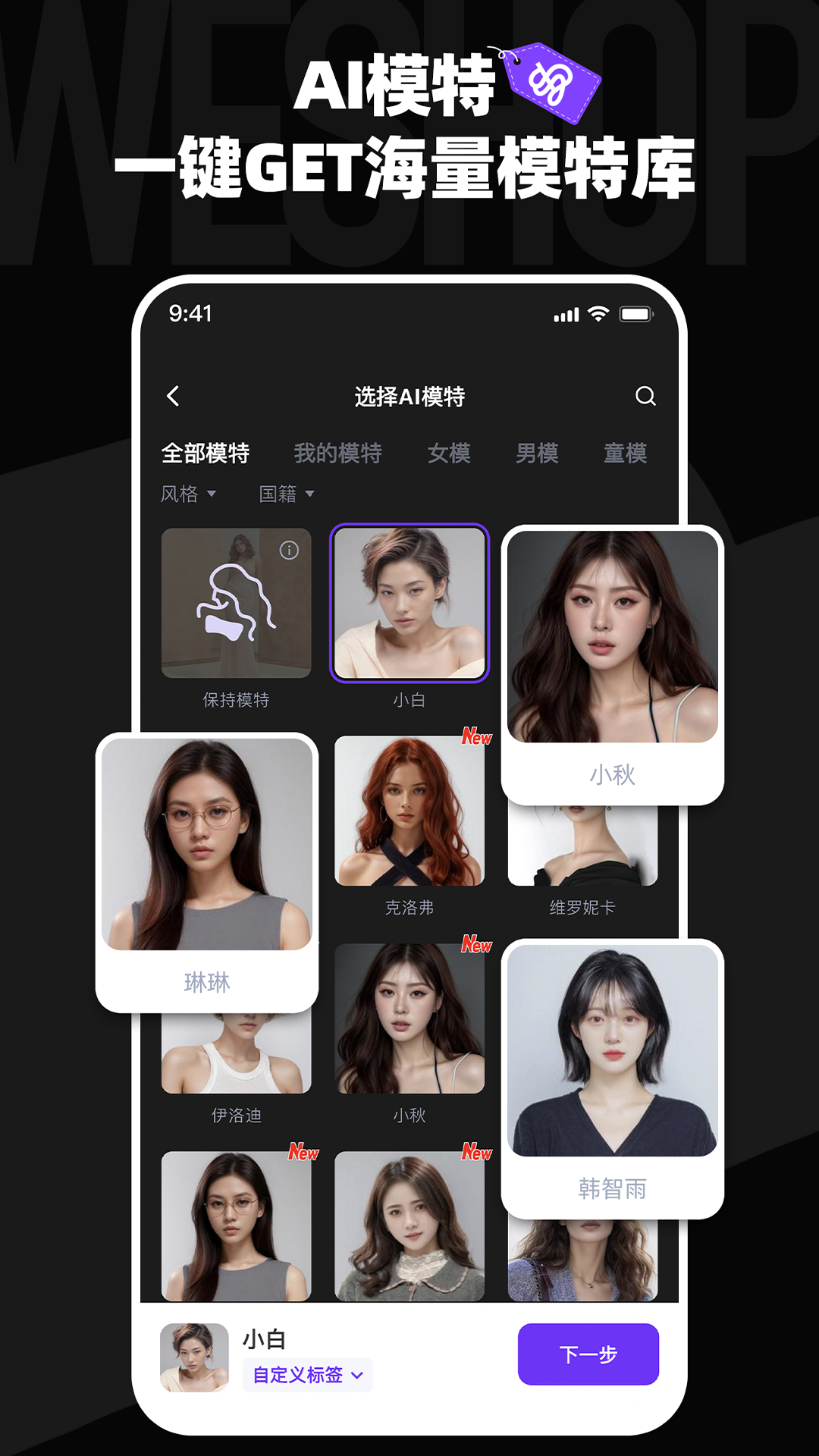Switch to the 女模 tab
Image resolution: width=819 pixels, height=1456 pixels.
449,453
